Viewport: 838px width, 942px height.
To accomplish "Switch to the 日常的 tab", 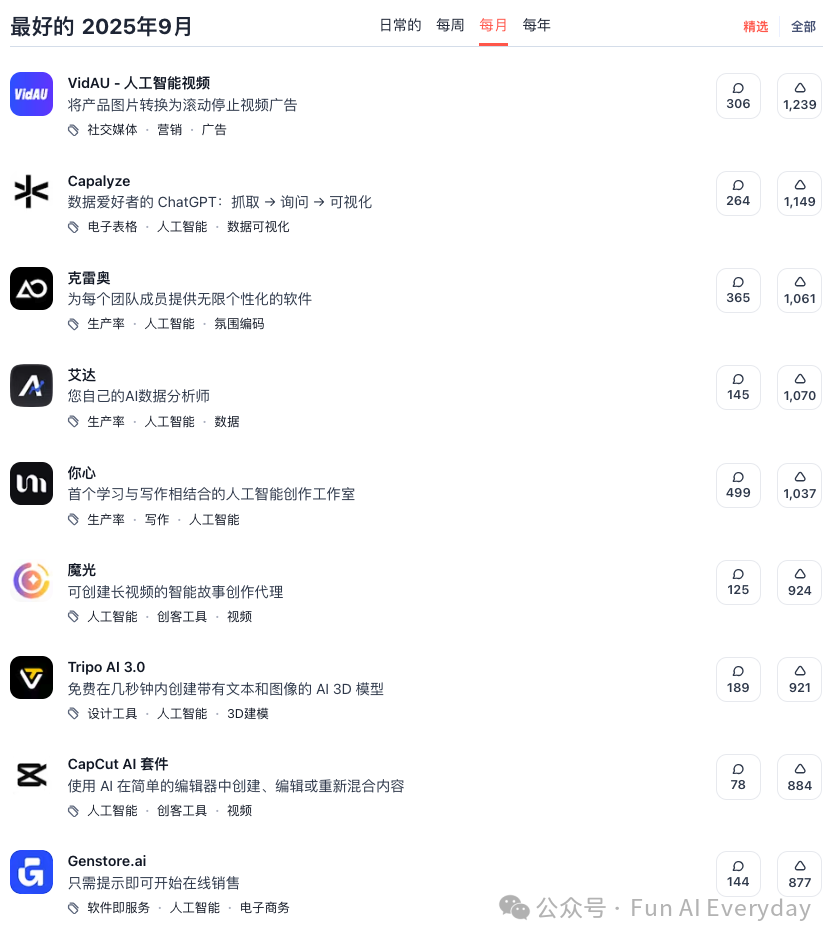I will pyautogui.click(x=400, y=25).
